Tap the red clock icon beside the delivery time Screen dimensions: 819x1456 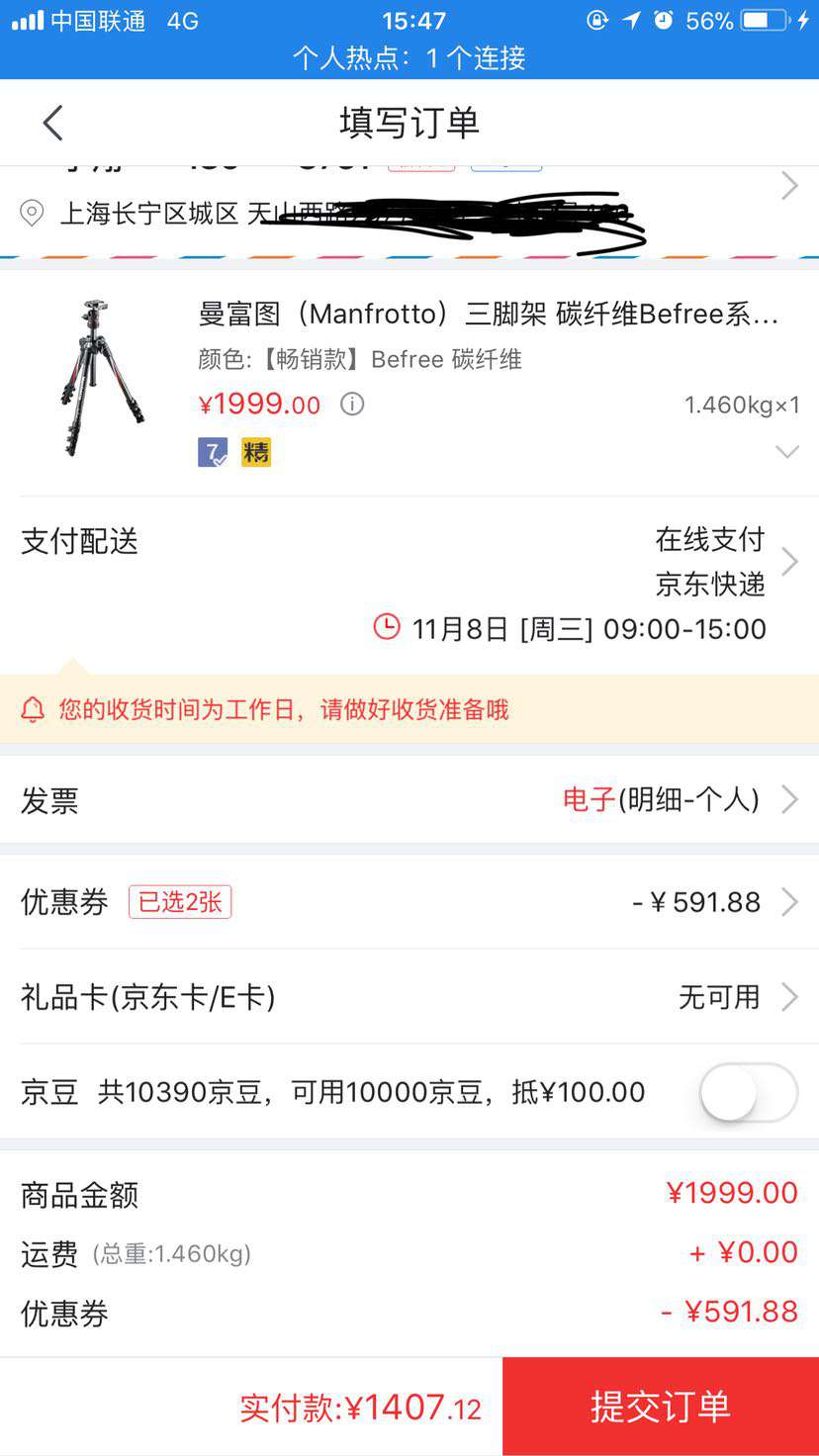pos(387,627)
